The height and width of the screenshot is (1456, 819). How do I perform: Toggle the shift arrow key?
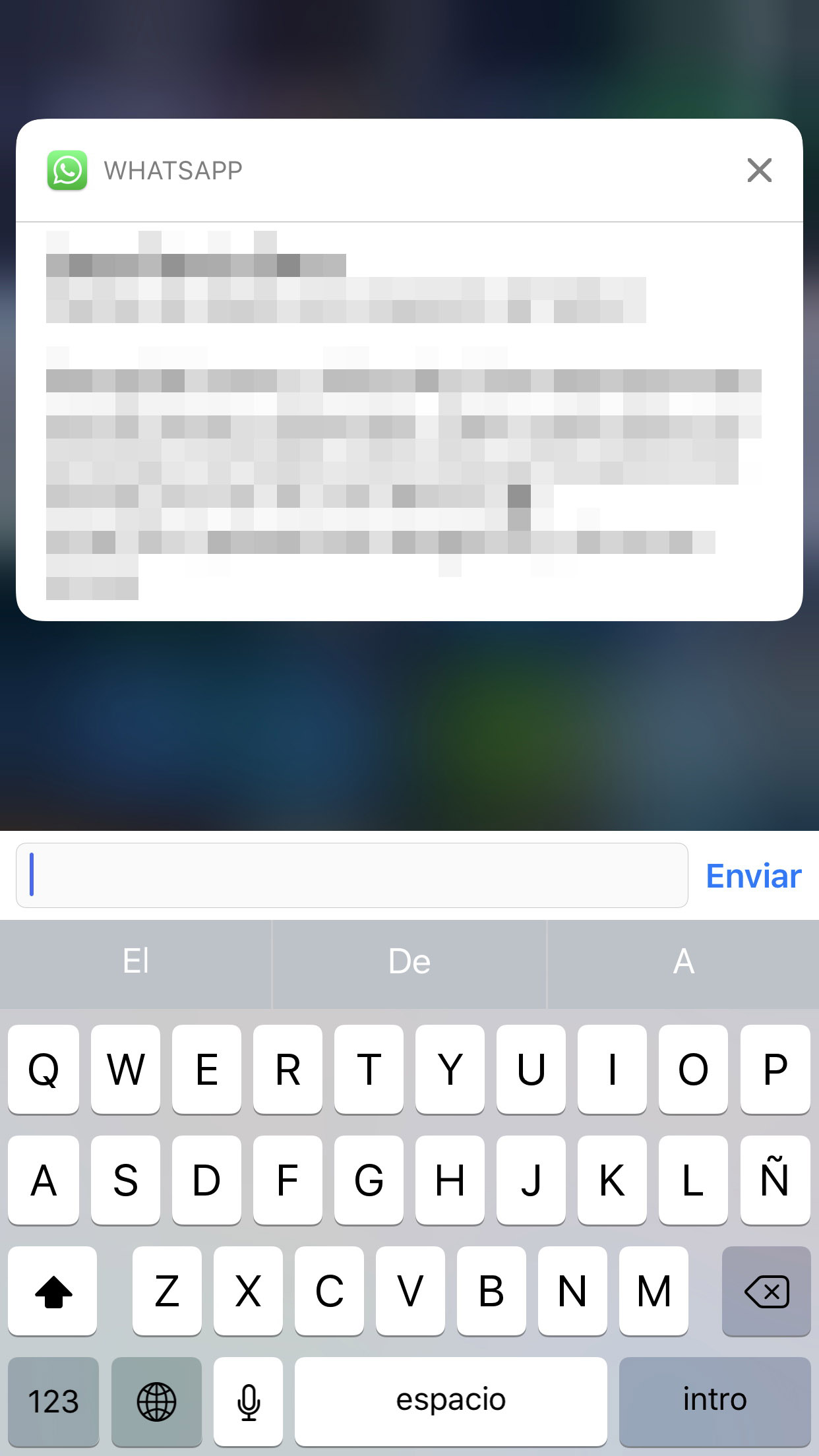pyautogui.click(x=53, y=1291)
